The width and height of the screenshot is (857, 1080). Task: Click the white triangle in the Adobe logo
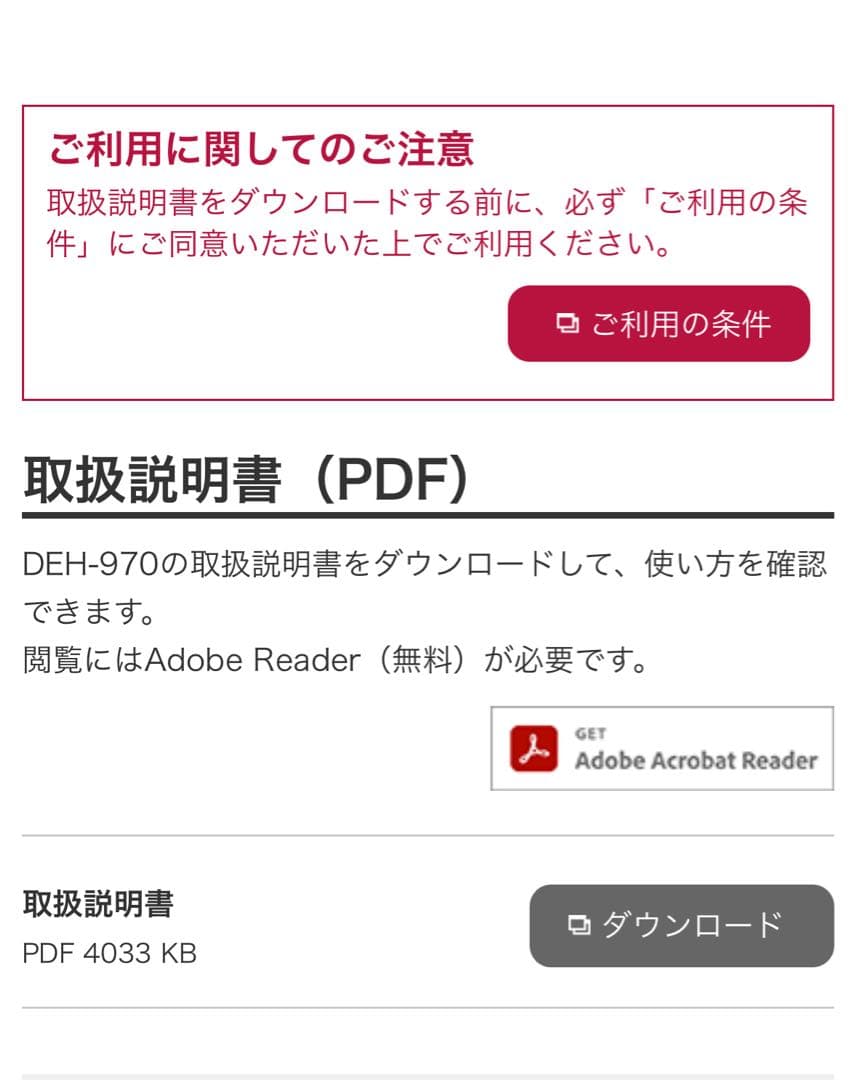[535, 748]
